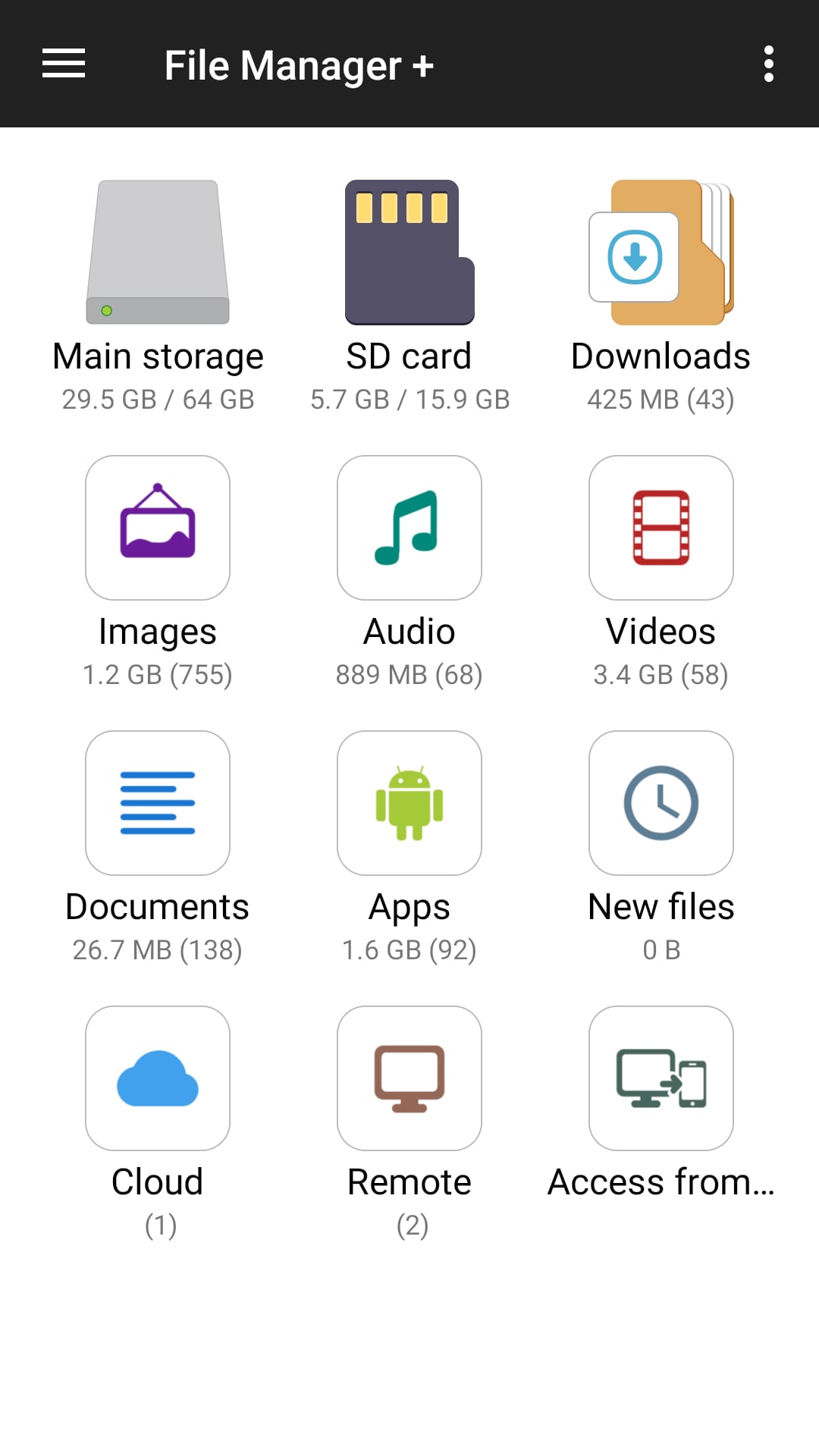Tap the Main storage capacity label
The width and height of the screenshot is (819, 1456).
pos(157,400)
